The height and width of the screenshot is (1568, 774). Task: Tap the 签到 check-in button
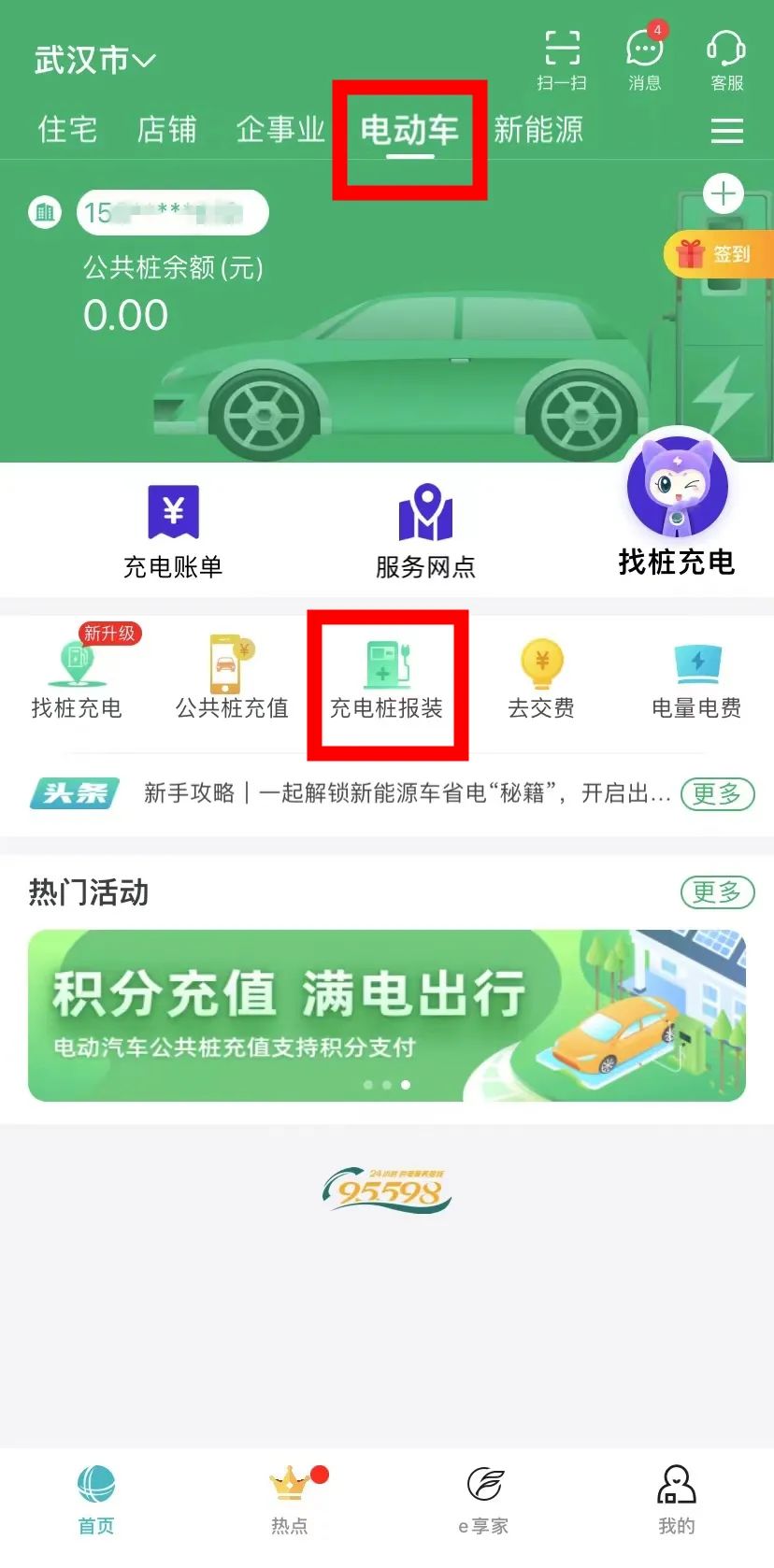pos(718,253)
